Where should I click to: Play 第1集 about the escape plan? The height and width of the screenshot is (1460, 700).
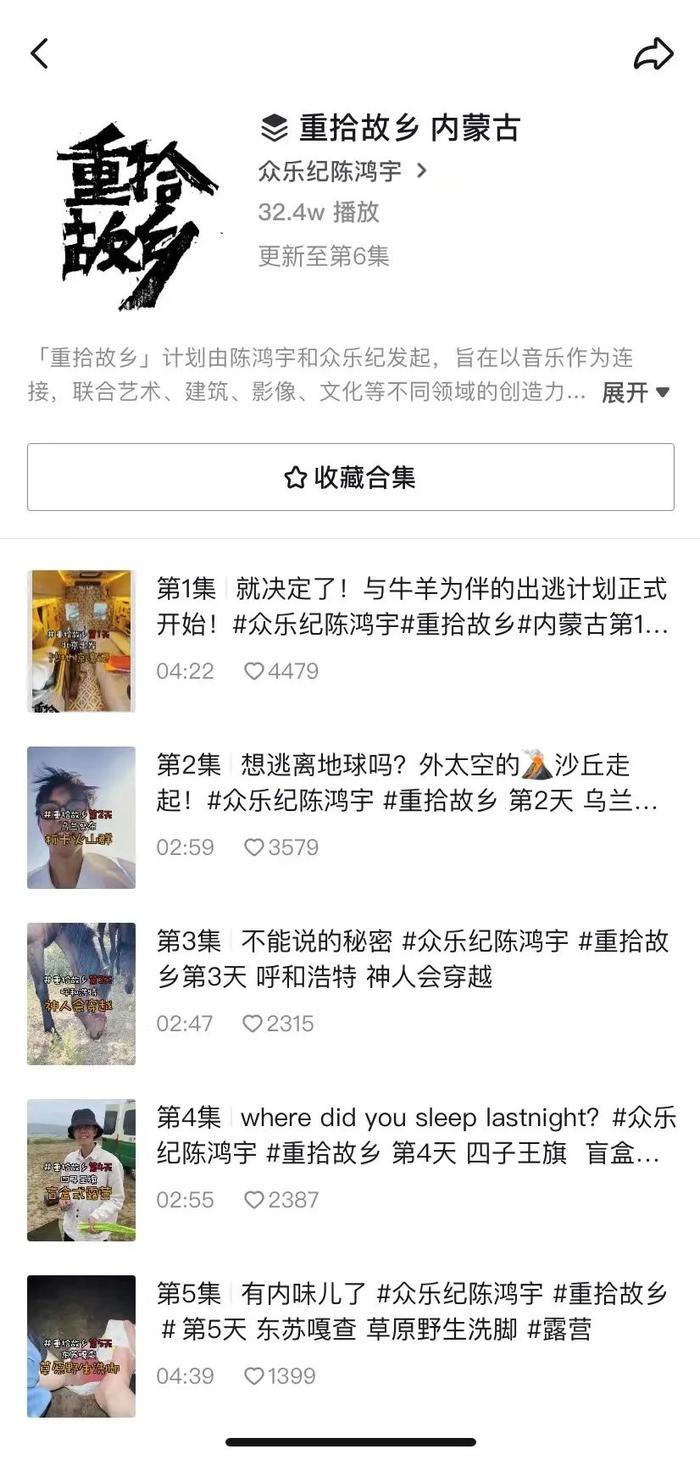(411, 607)
